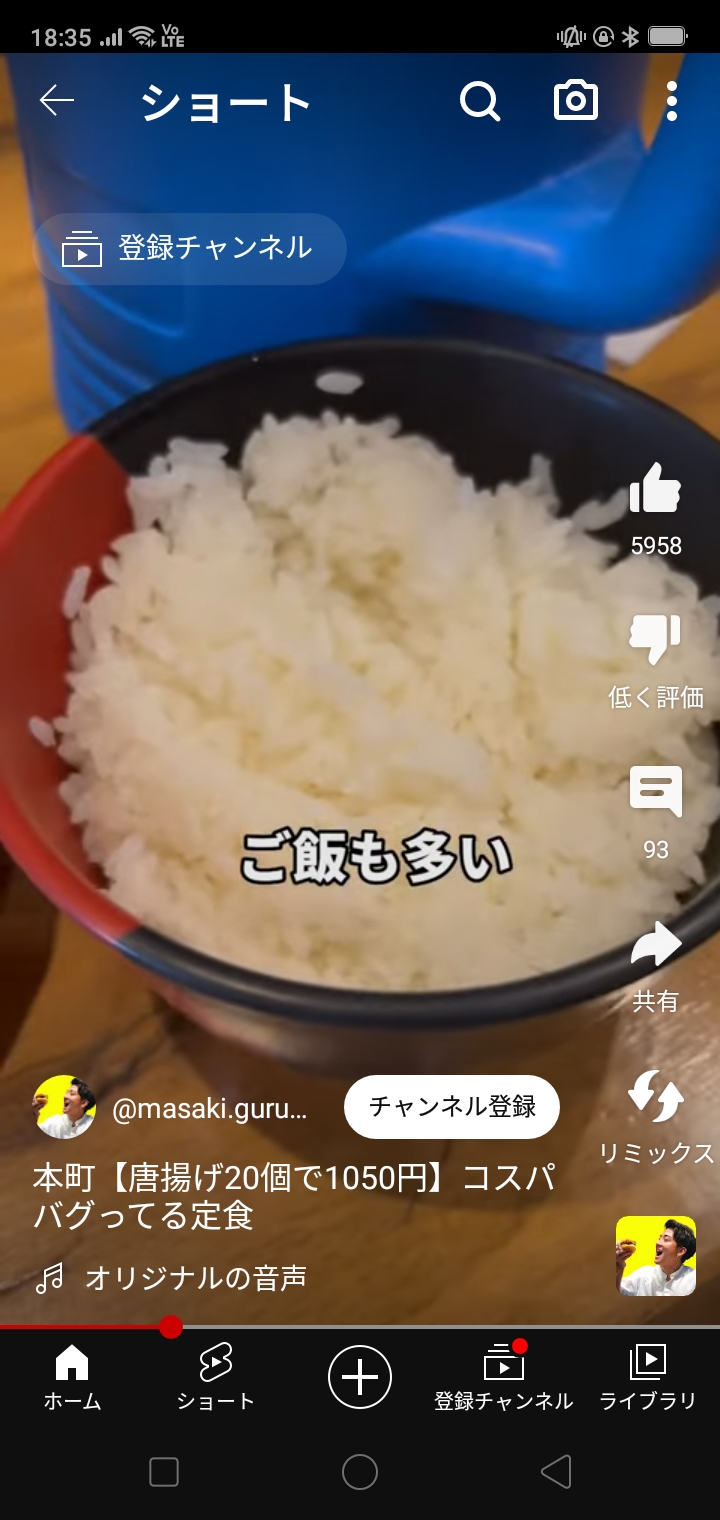This screenshot has width=720, height=1520.
Task: Remix this Short with リミックス
Action: [x=655, y=1097]
